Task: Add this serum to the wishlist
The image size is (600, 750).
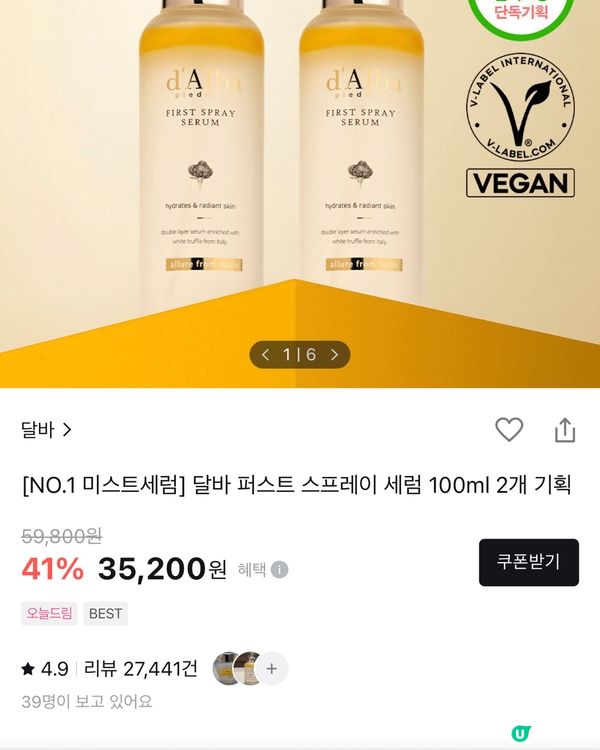Action: click(x=509, y=430)
